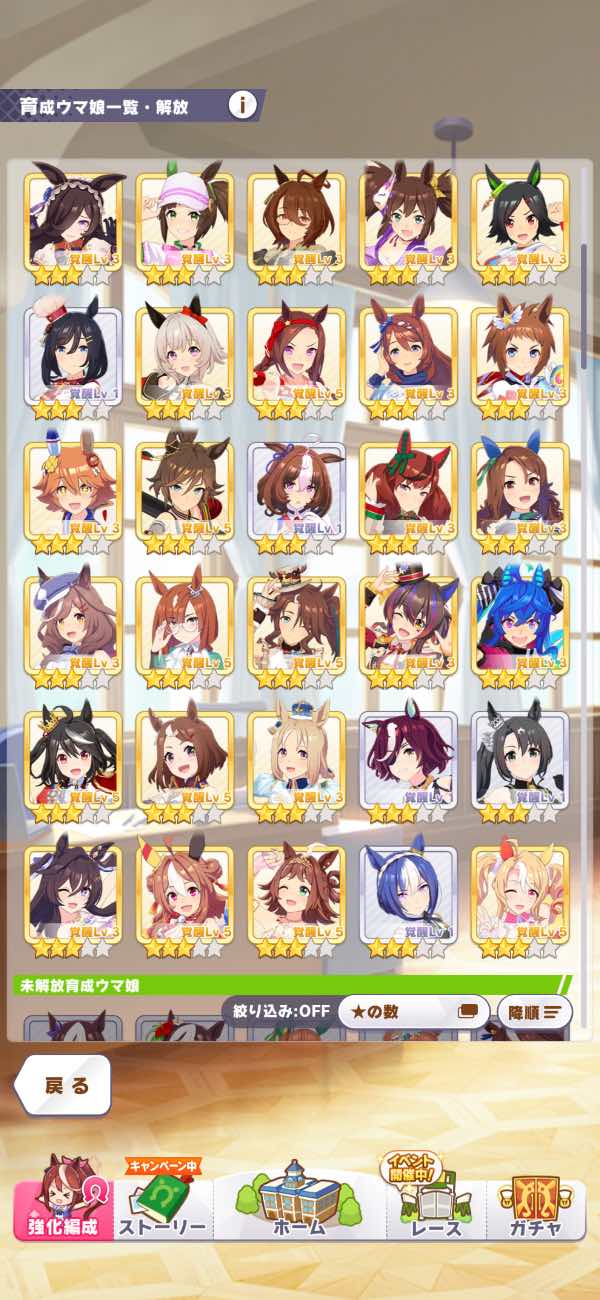Select the blue-haired girl with twin tails
The height and width of the screenshot is (1300, 600).
coord(520,627)
